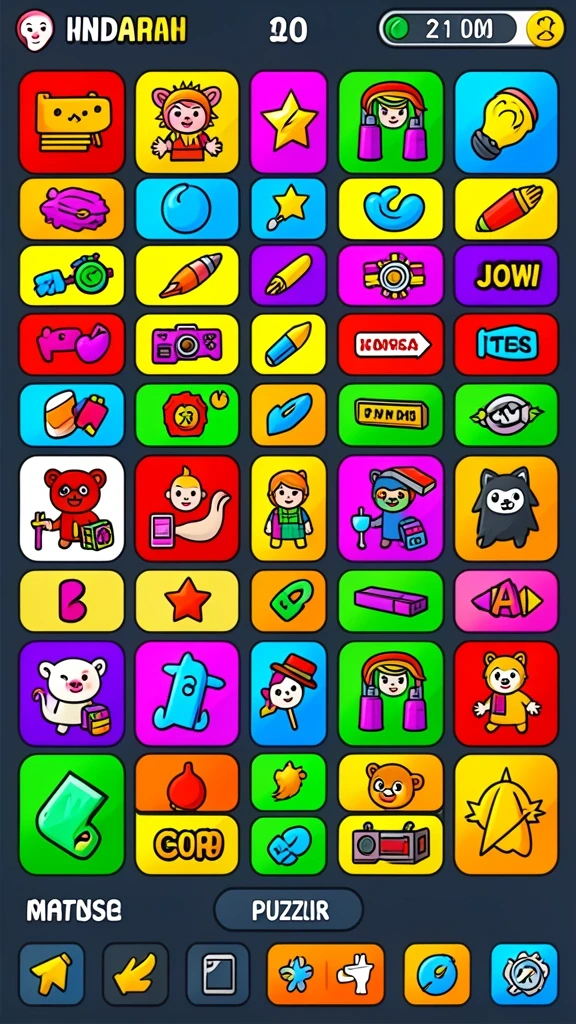Open the gear clock tool at bottom
576x1024 pixels.
coord(524,974)
